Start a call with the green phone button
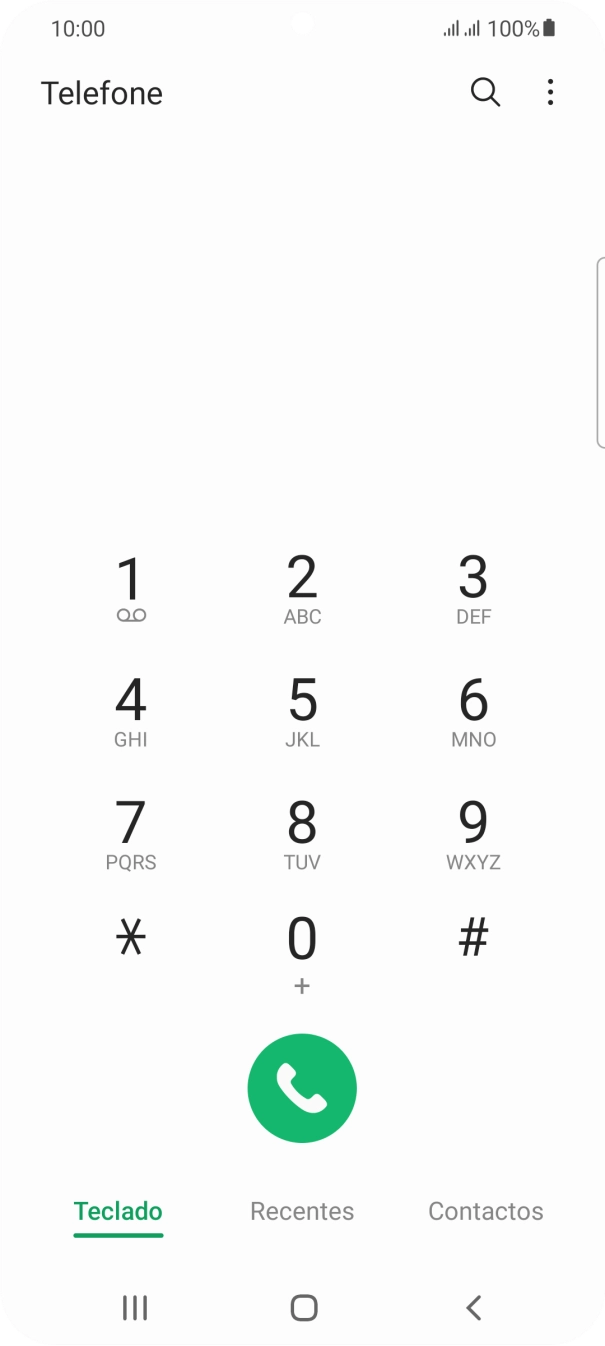605x1346 pixels. [x=302, y=1088]
